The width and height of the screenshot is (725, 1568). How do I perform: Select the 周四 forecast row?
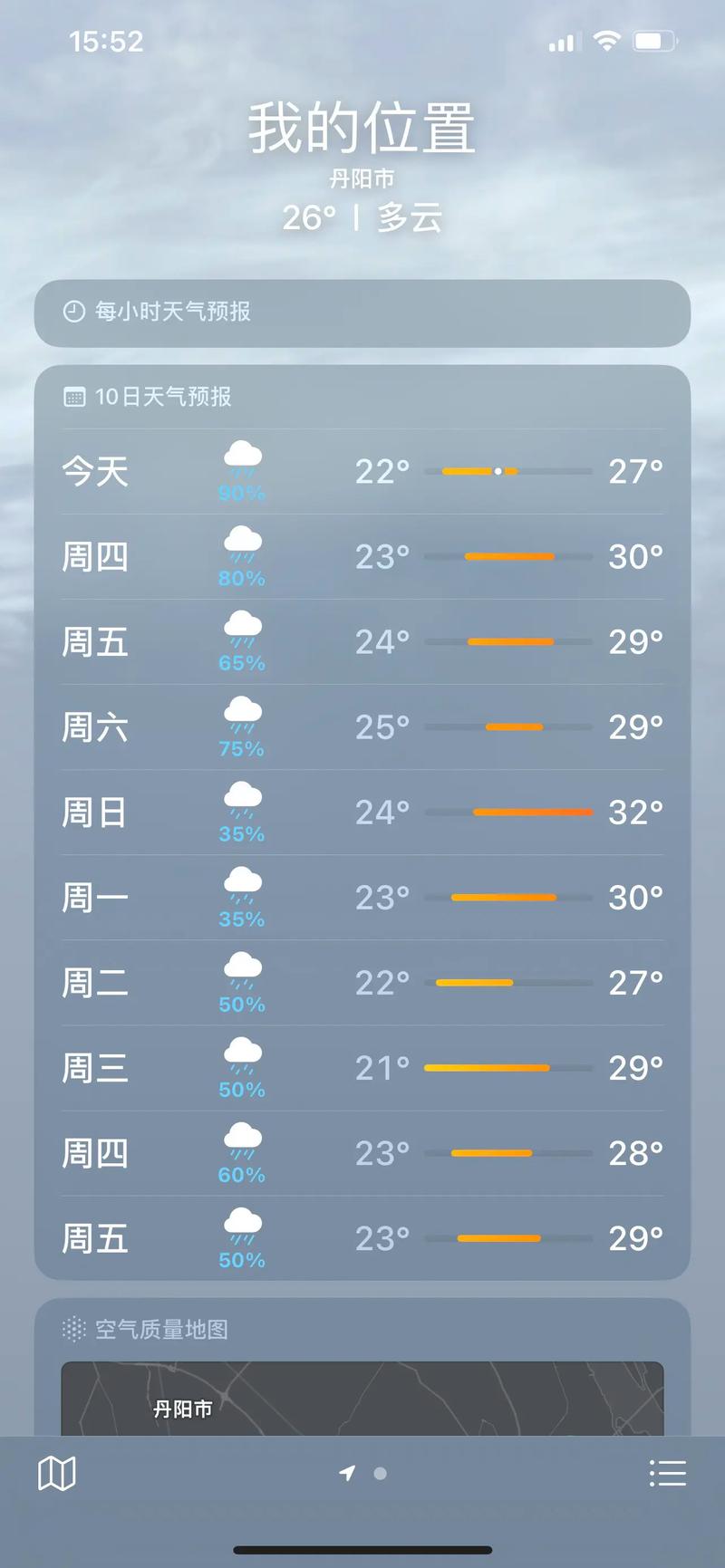pos(362,556)
